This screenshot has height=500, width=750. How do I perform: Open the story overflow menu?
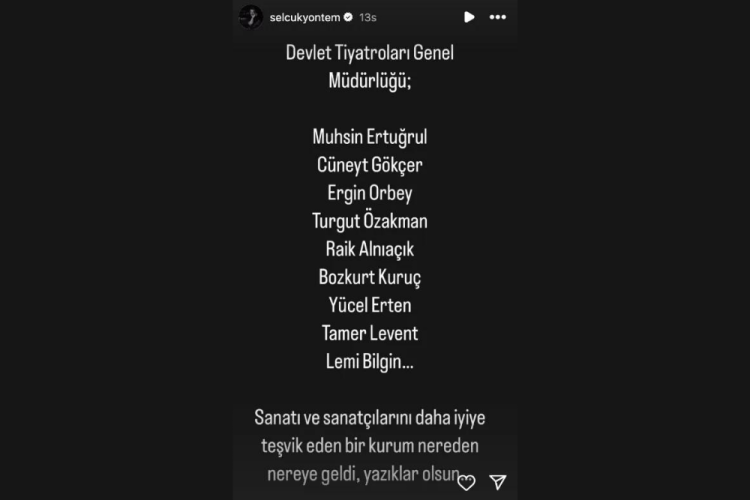497,17
